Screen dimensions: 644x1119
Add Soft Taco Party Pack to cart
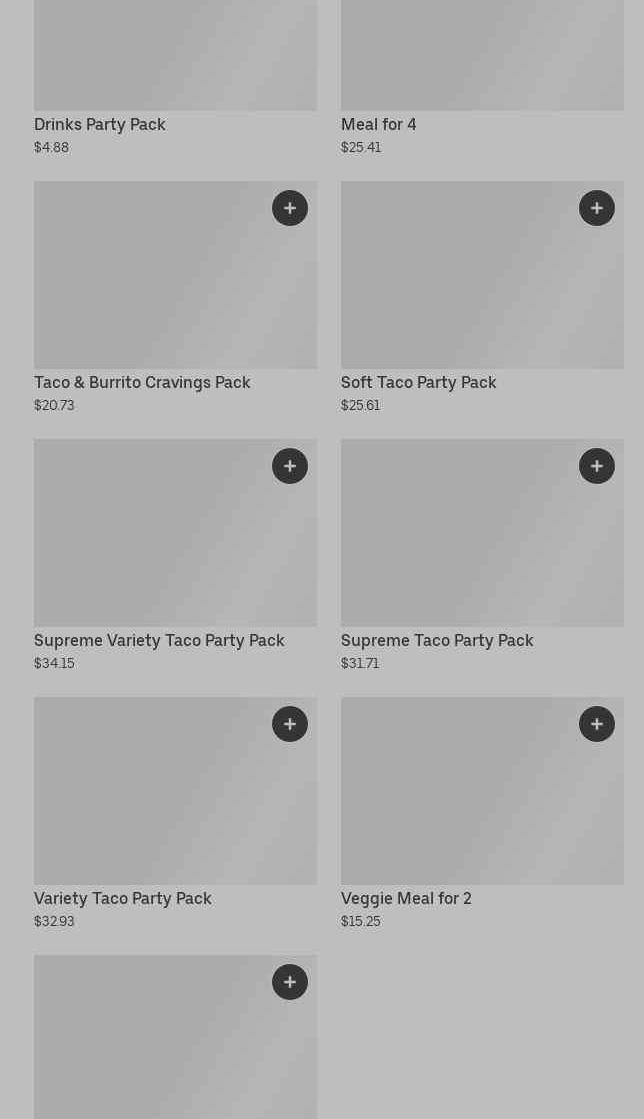[597, 208]
